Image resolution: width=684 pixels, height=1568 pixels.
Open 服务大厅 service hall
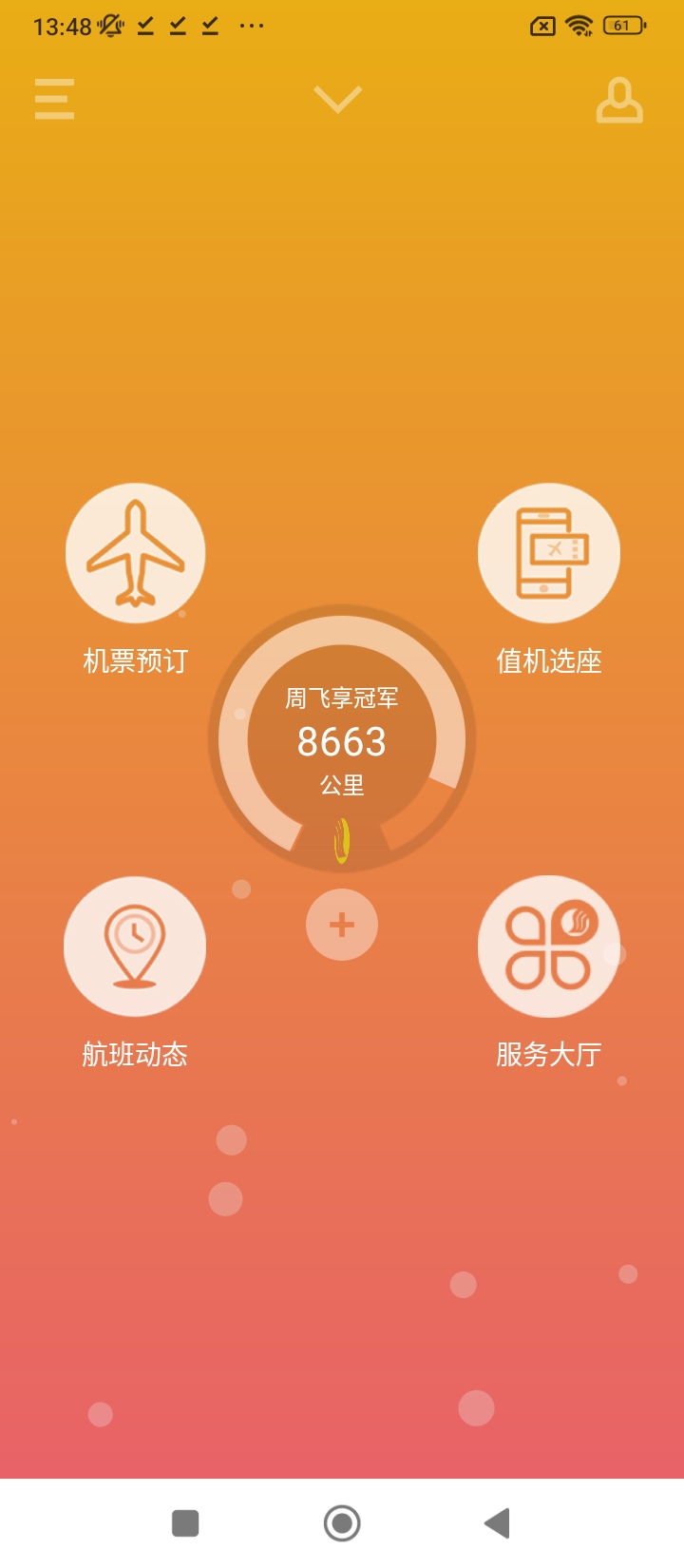[548, 947]
